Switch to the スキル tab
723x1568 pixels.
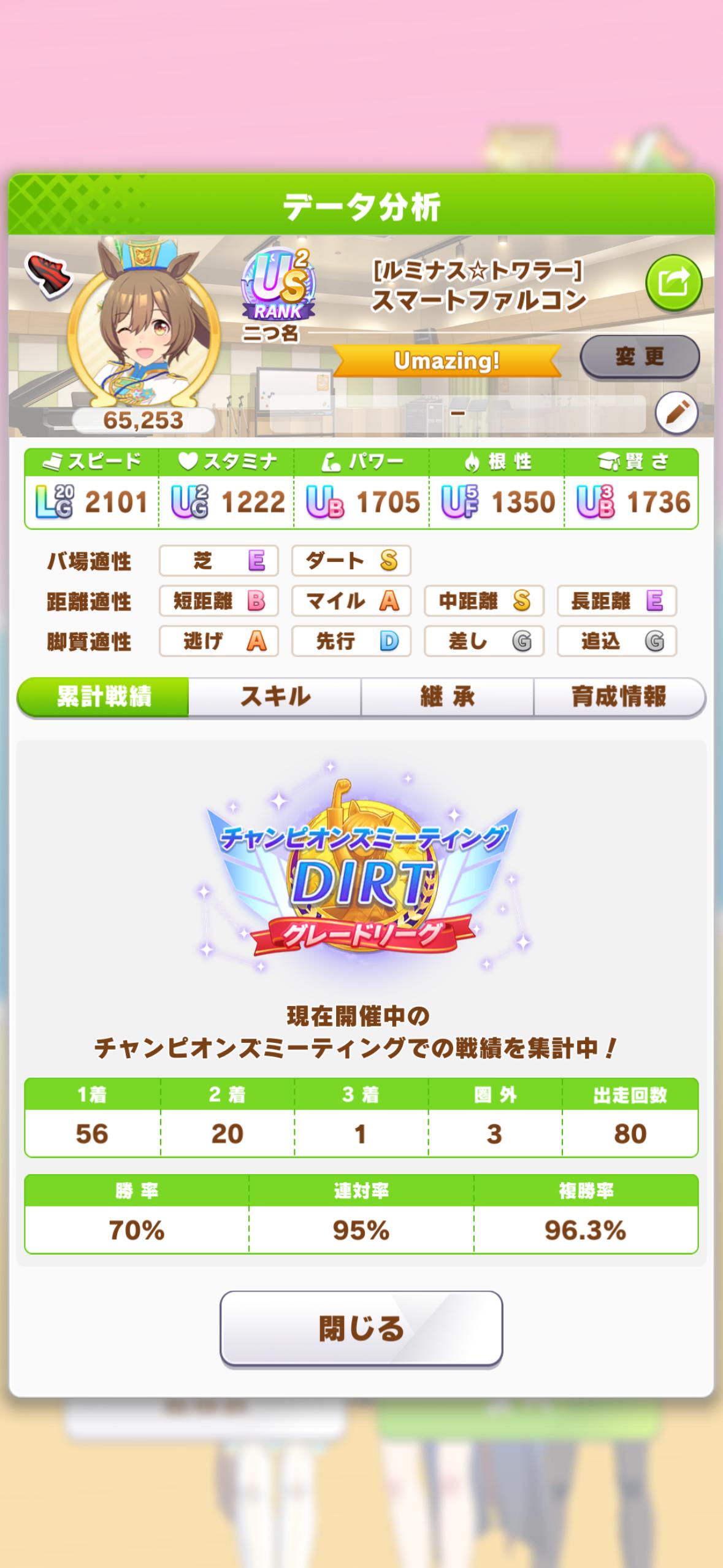click(x=275, y=697)
